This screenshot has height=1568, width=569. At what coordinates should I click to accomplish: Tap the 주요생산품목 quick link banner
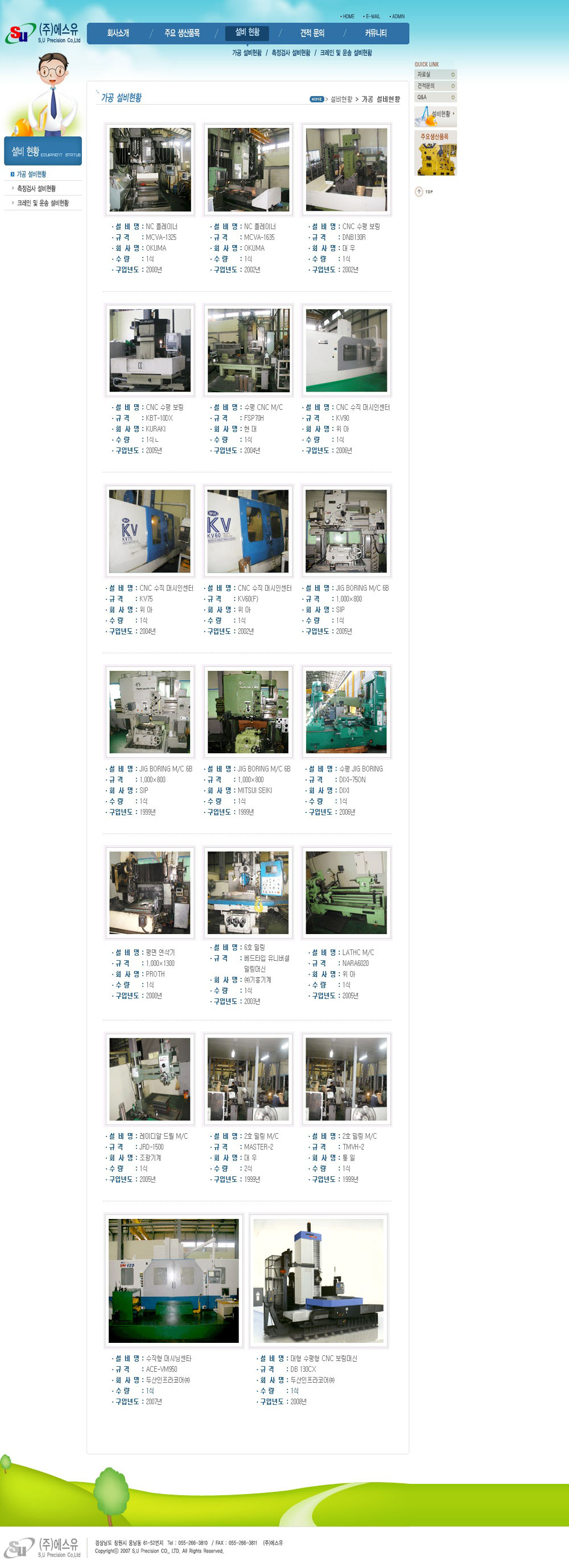pos(435,154)
